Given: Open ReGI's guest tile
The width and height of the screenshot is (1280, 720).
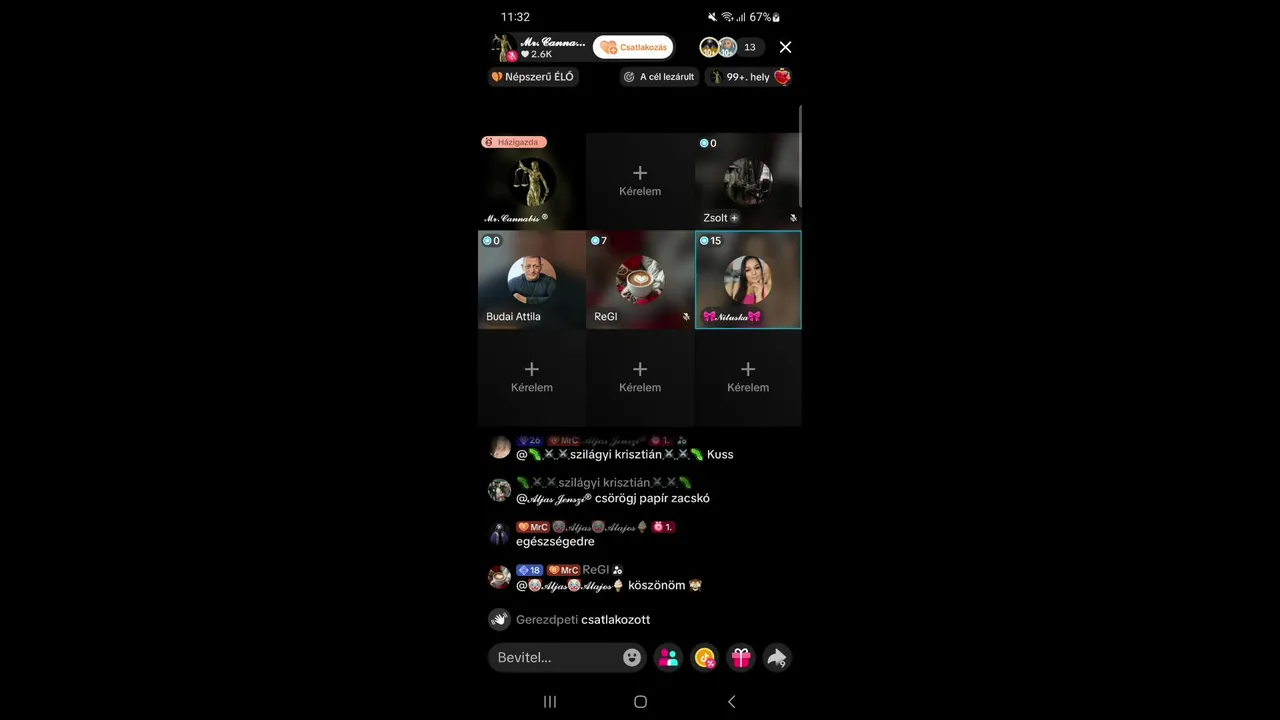Looking at the screenshot, I should point(640,280).
